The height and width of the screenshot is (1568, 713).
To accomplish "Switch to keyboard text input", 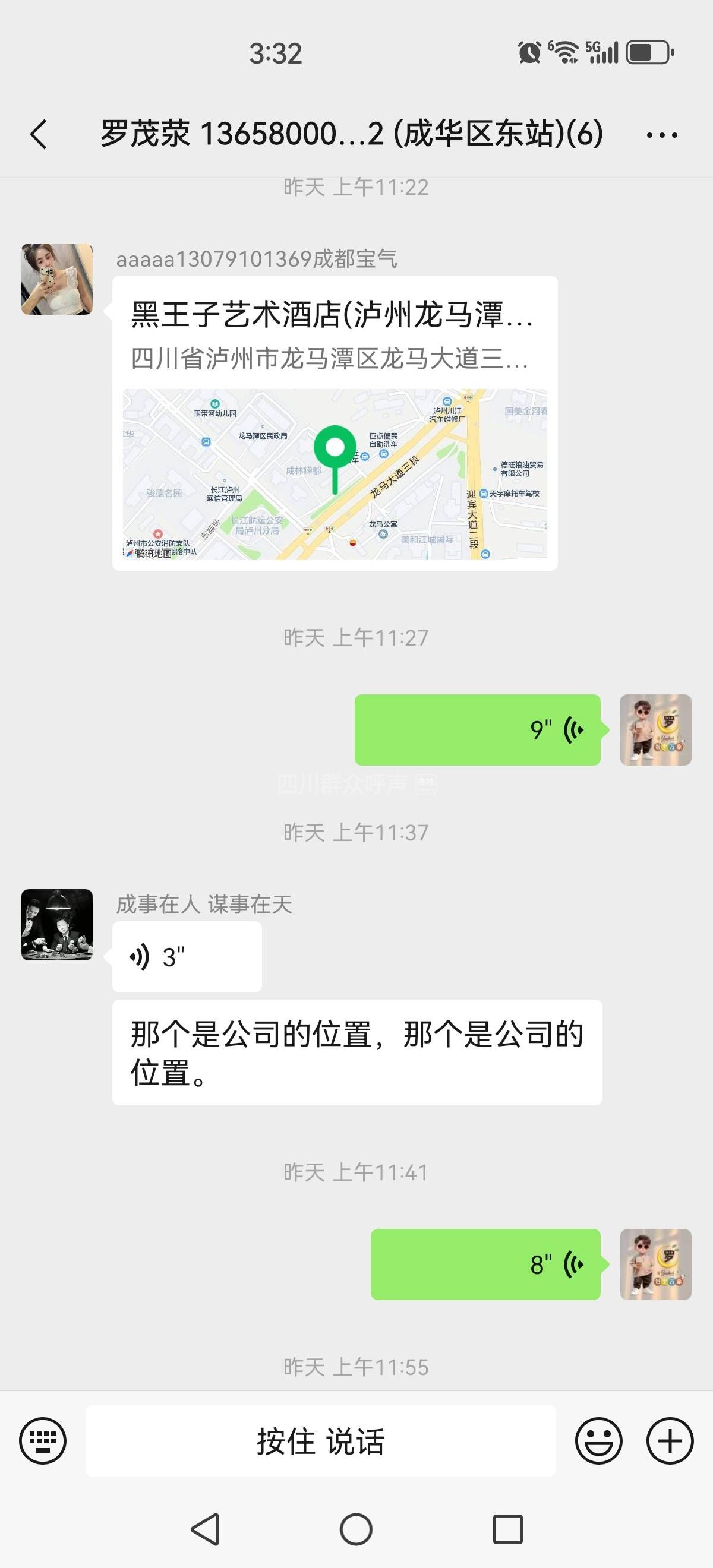I will tap(43, 1440).
